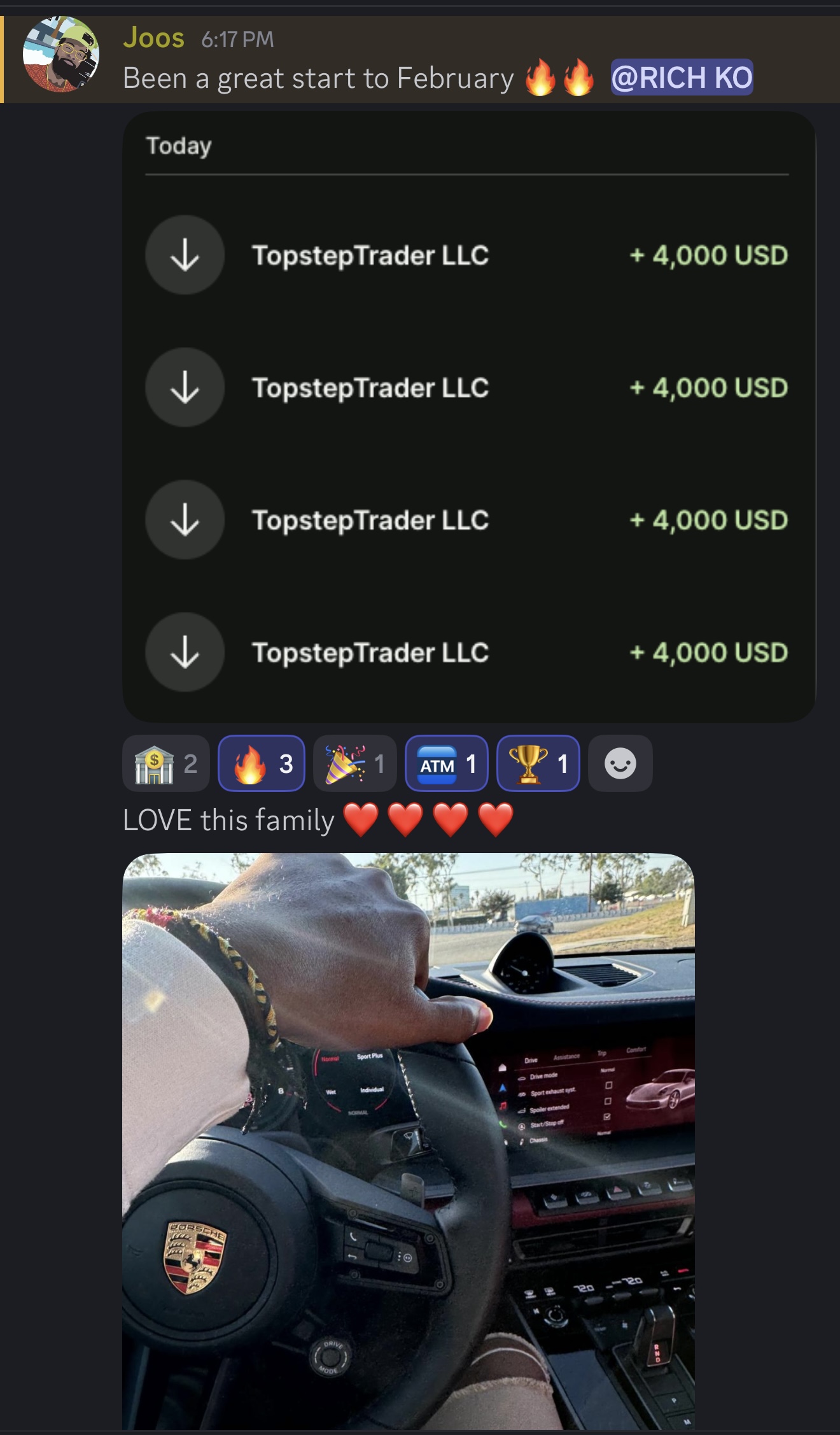Open the TopstepTrader payouts screenshot
The height and width of the screenshot is (1435, 840).
[468, 417]
